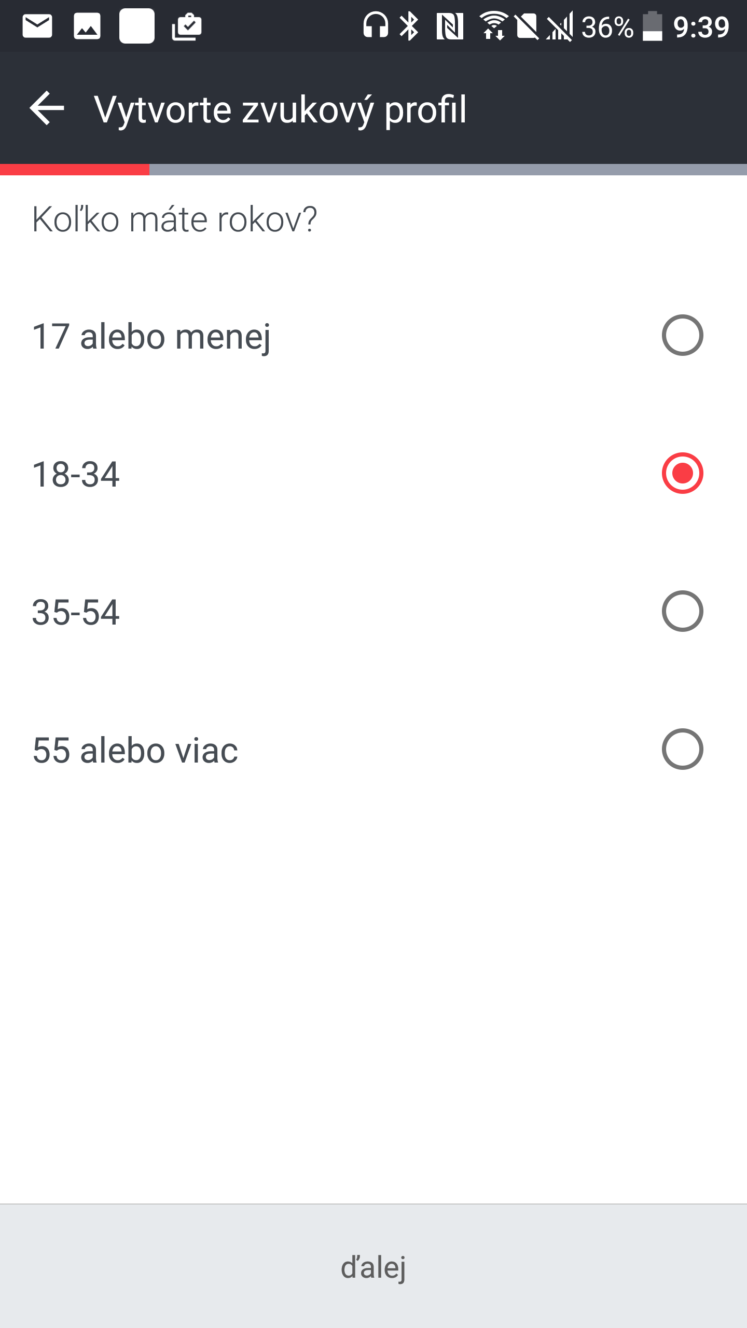747x1328 pixels.
Task: Continue with the ďalej button
Action: (373, 1267)
